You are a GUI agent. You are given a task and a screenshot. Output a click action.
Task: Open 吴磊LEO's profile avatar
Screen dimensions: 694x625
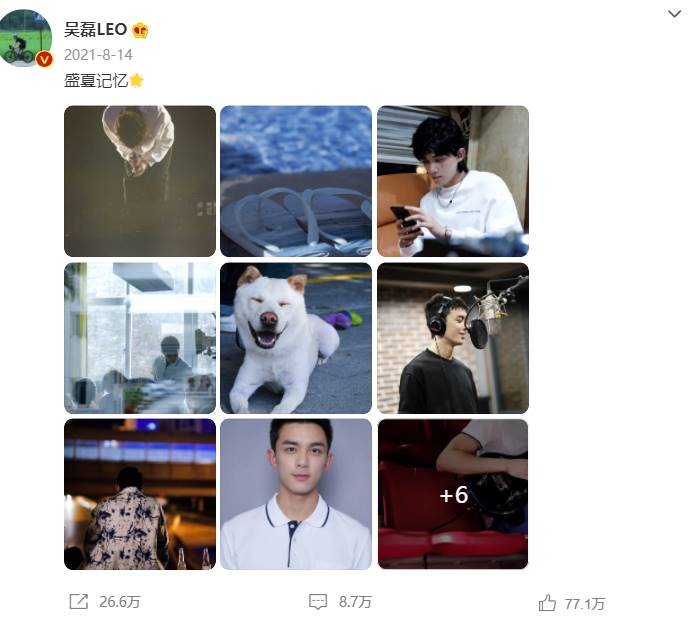27,38
